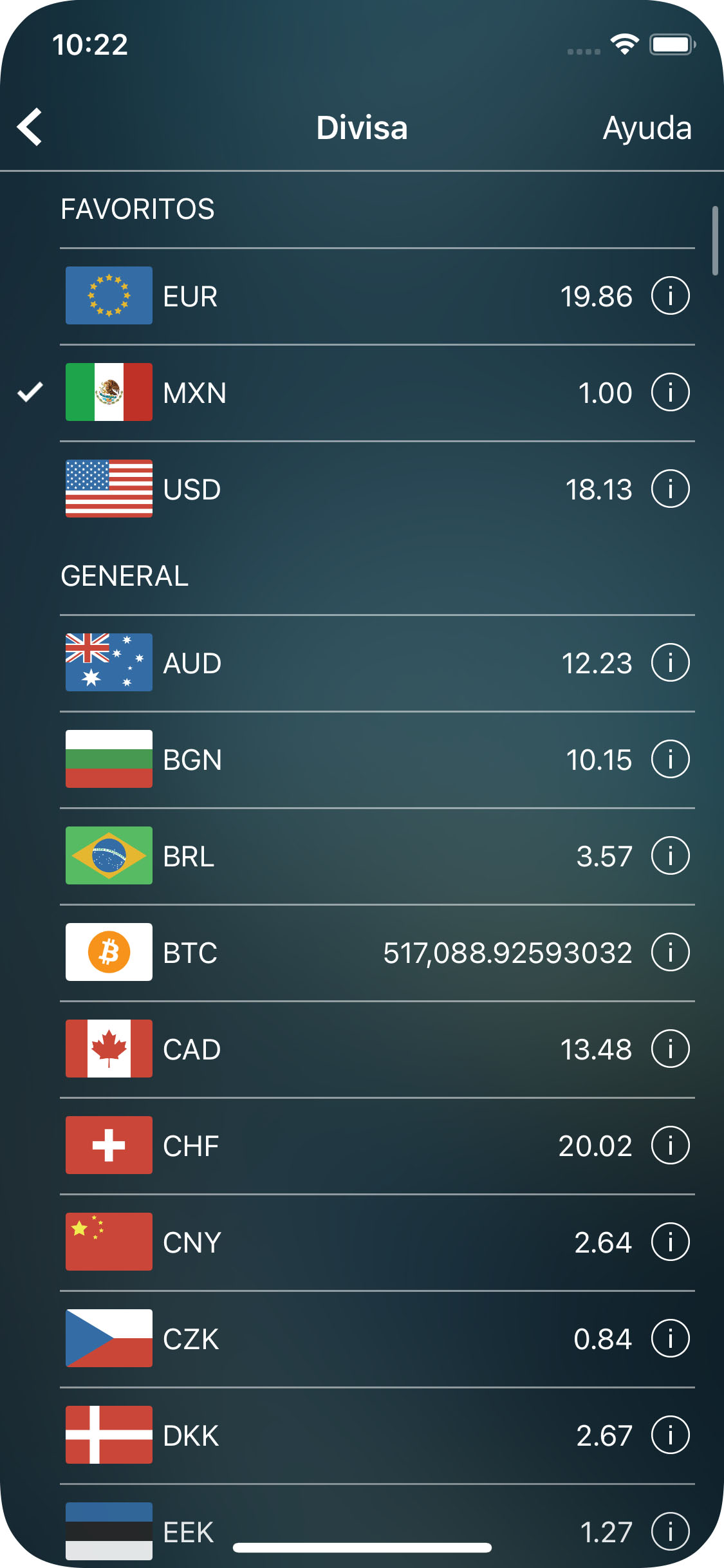Tap the CNY Chinese flag icon
724x1568 pixels.
[108, 1242]
